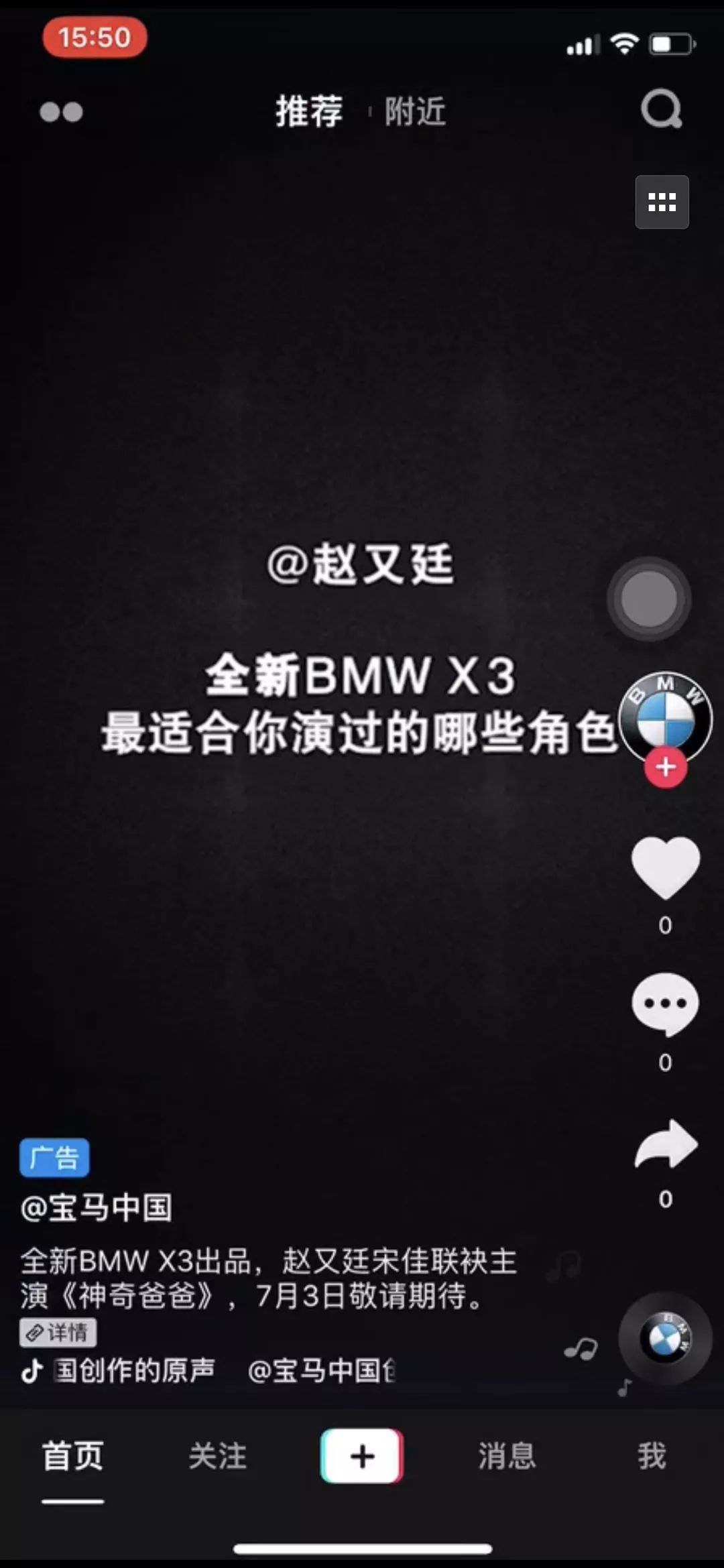The width and height of the screenshot is (724, 1568).
Task: Tap the 原声 sound track title
Action: pyautogui.click(x=134, y=1370)
